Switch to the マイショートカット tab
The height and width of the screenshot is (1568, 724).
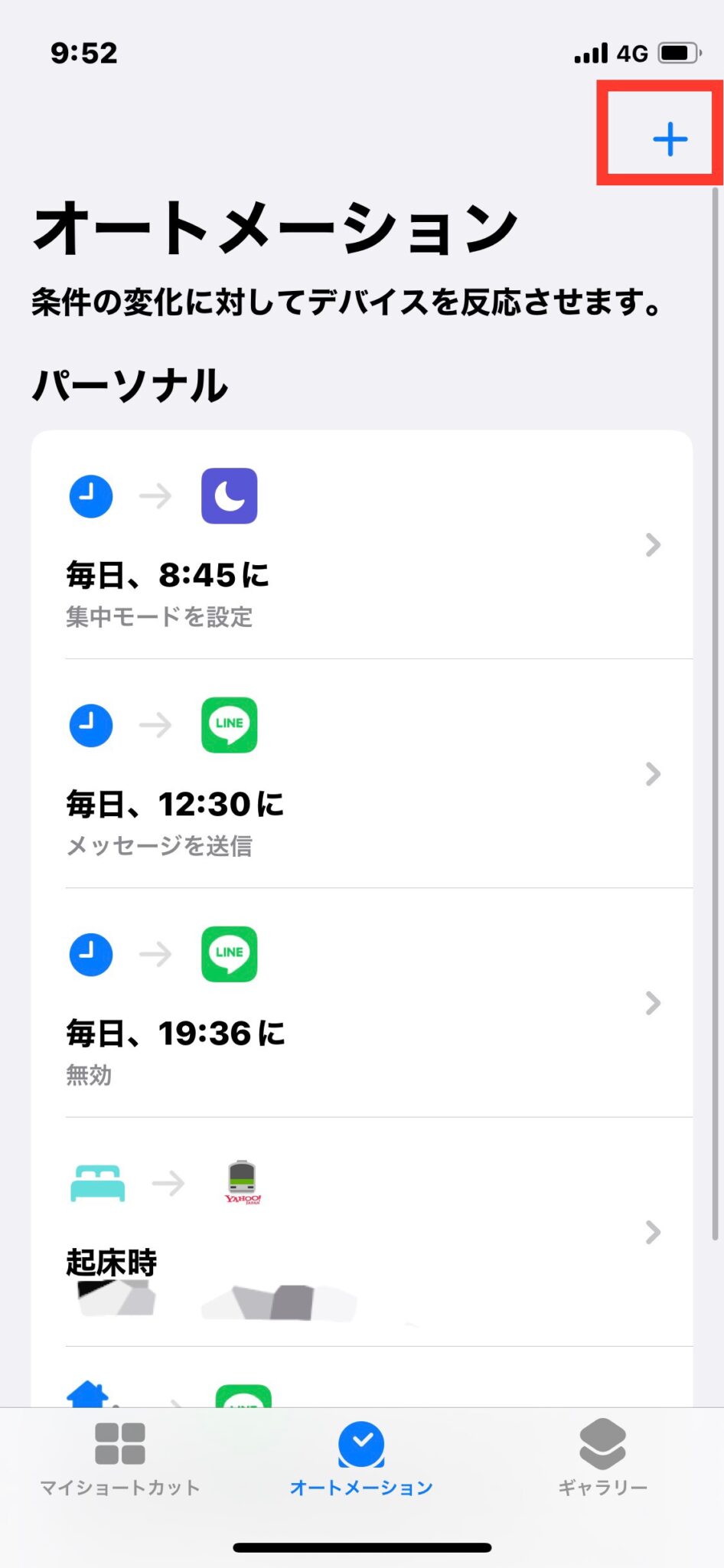[x=120, y=1459]
